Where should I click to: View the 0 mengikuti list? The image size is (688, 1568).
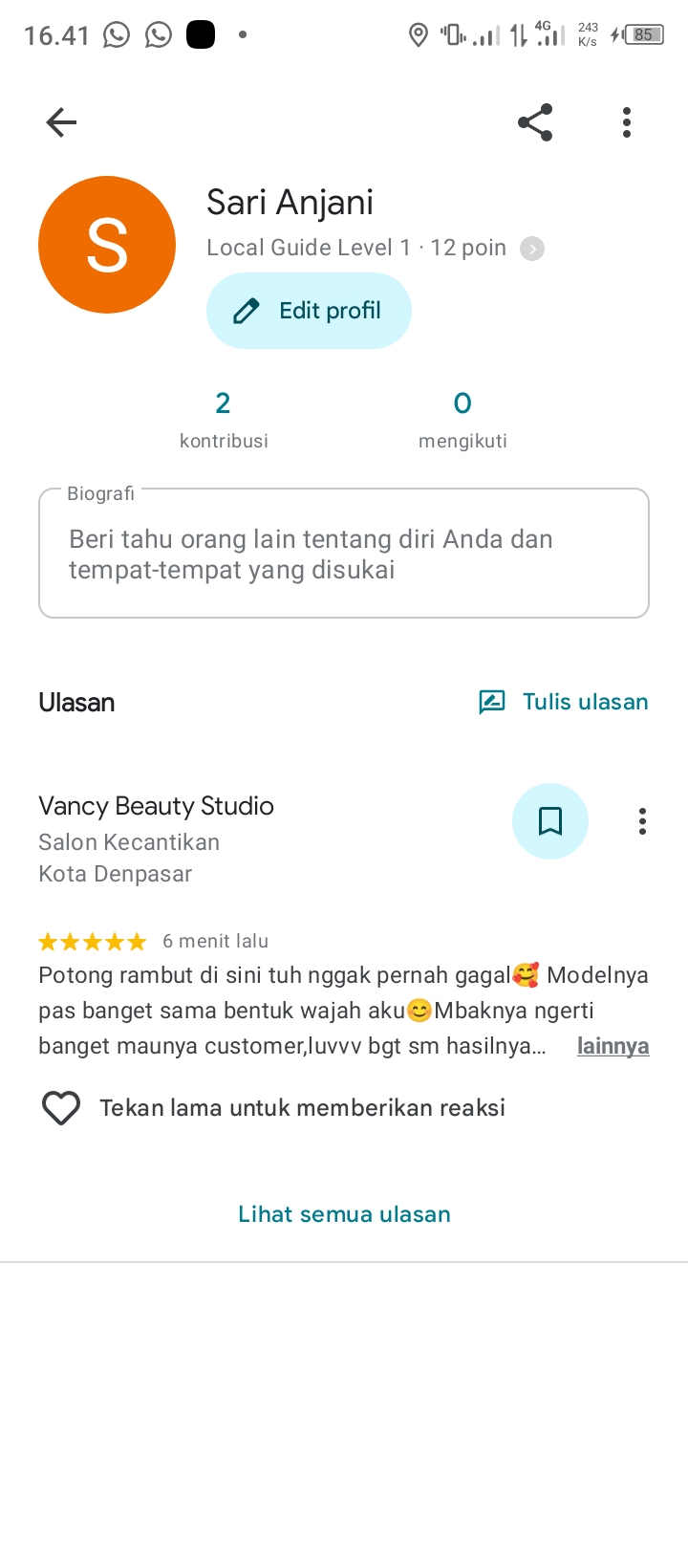click(x=462, y=420)
